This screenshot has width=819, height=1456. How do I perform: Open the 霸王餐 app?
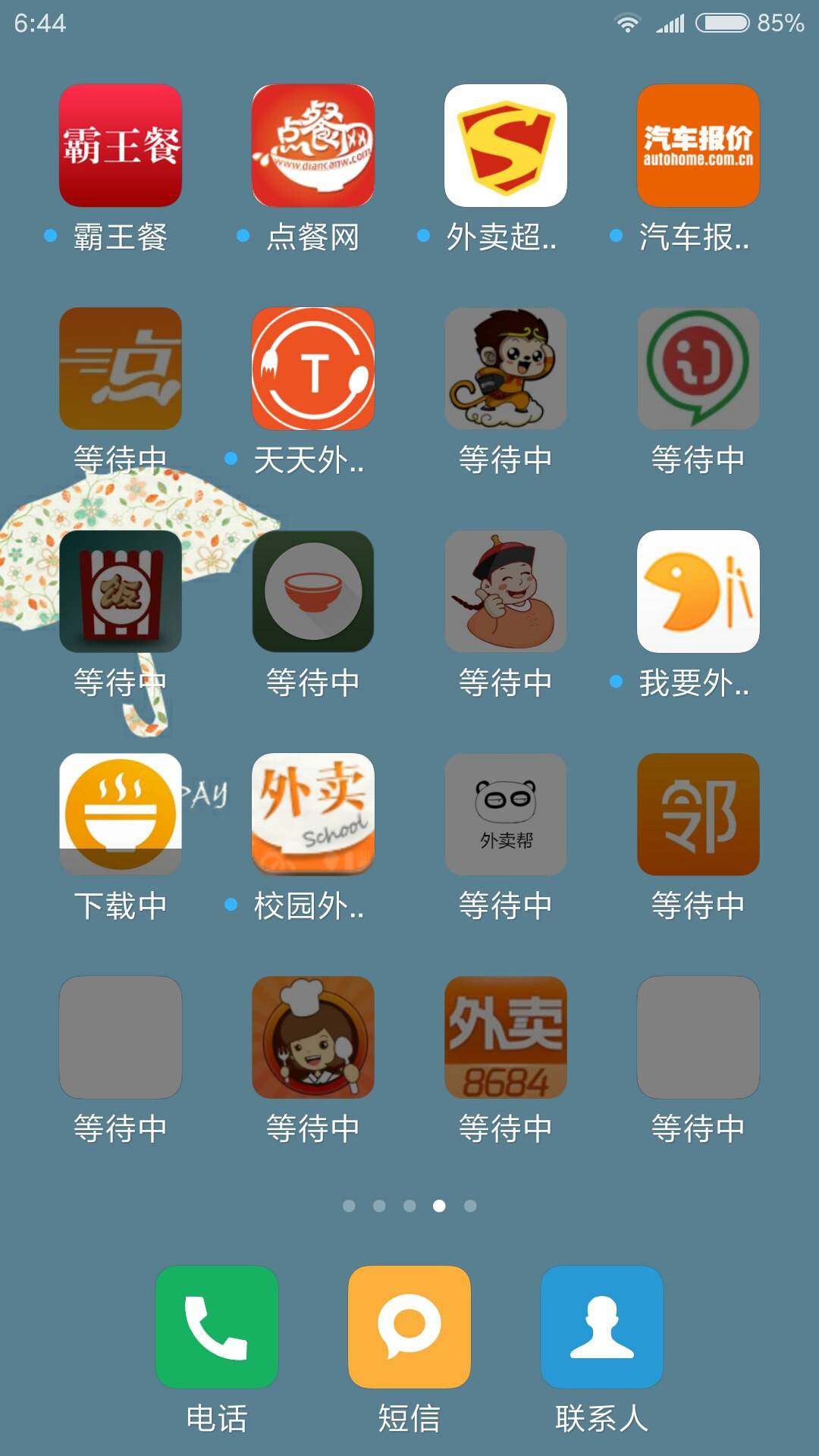click(x=121, y=145)
